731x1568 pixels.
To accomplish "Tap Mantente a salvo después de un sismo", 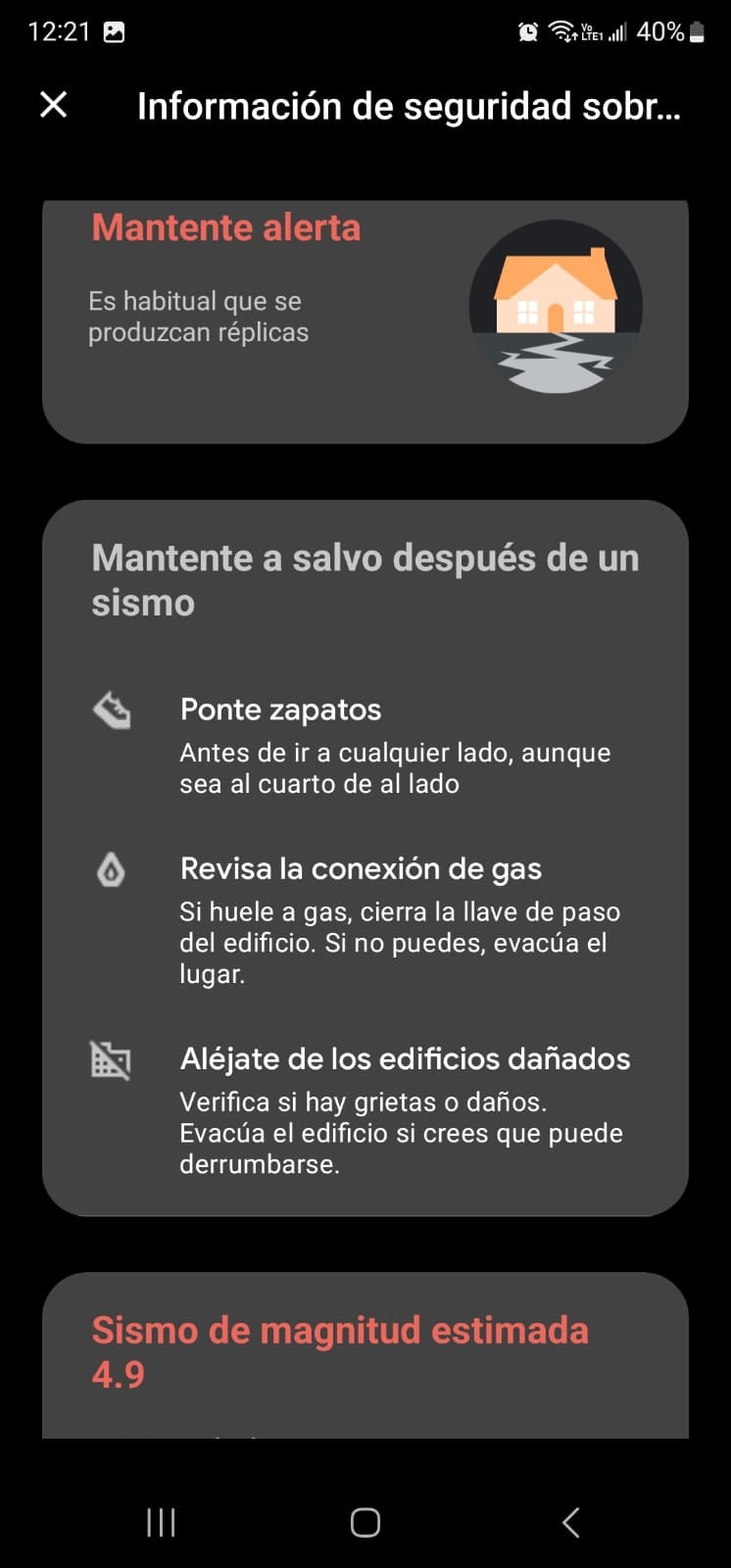I will click(365, 579).
